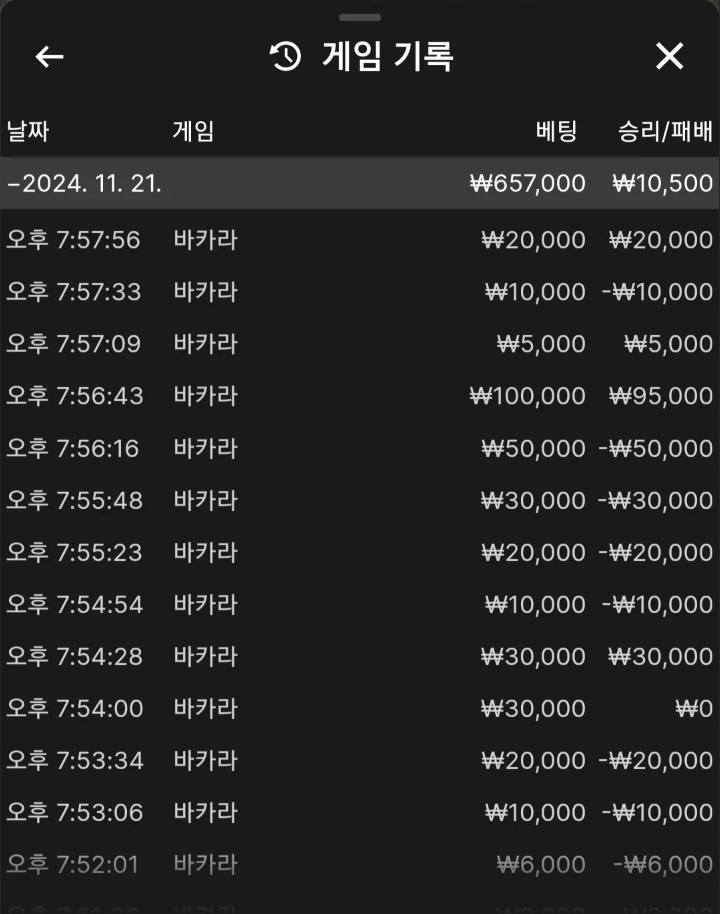The height and width of the screenshot is (914, 720).
Task: Open the 오후 7:53:06 바카라 round details
Action: (x=360, y=812)
